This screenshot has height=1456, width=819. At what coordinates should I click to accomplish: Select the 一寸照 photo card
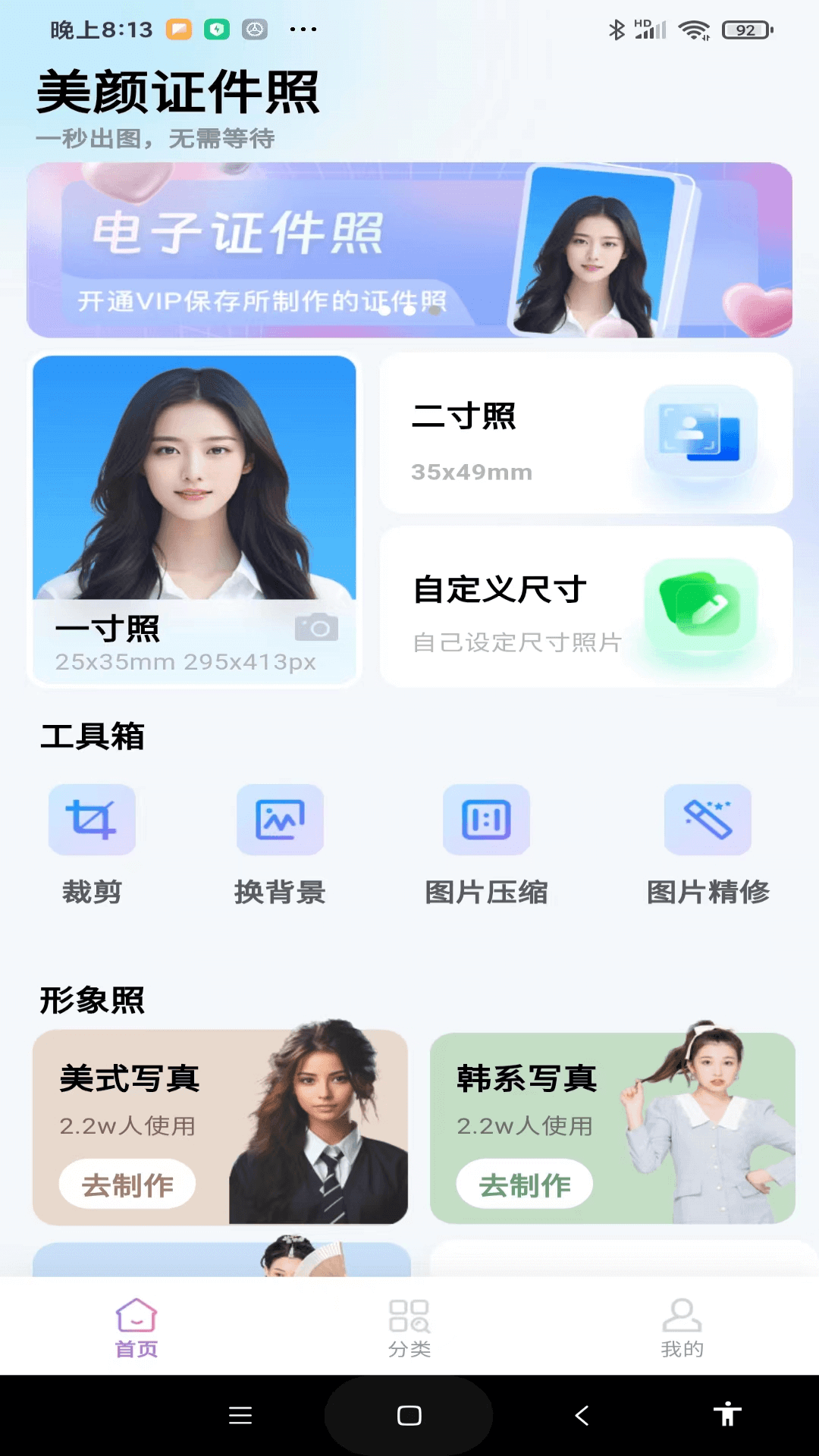pos(194,519)
